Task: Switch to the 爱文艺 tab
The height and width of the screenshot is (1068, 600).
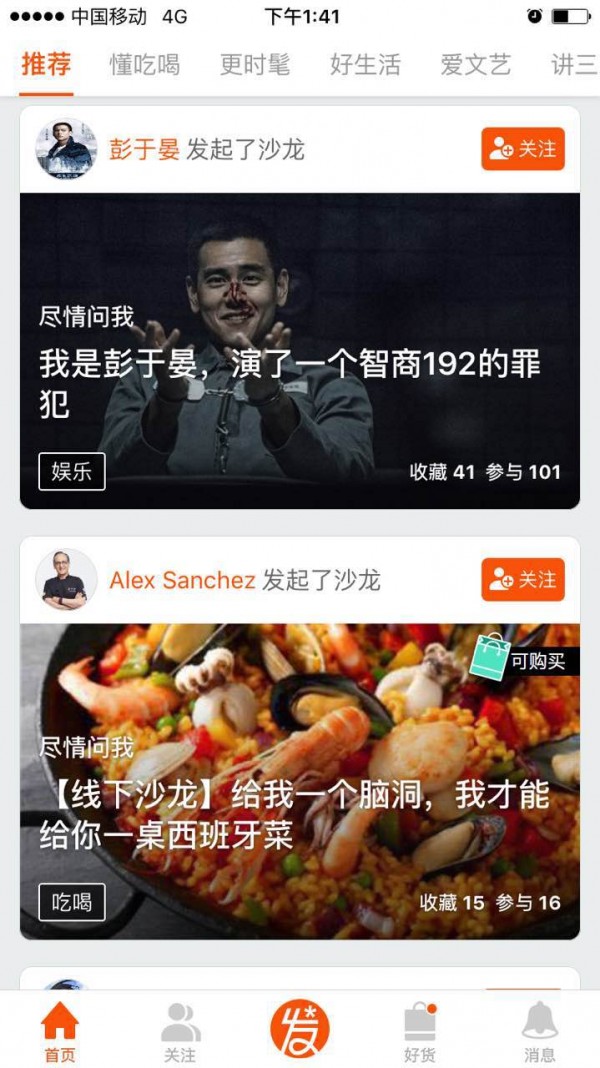Action: click(x=475, y=66)
